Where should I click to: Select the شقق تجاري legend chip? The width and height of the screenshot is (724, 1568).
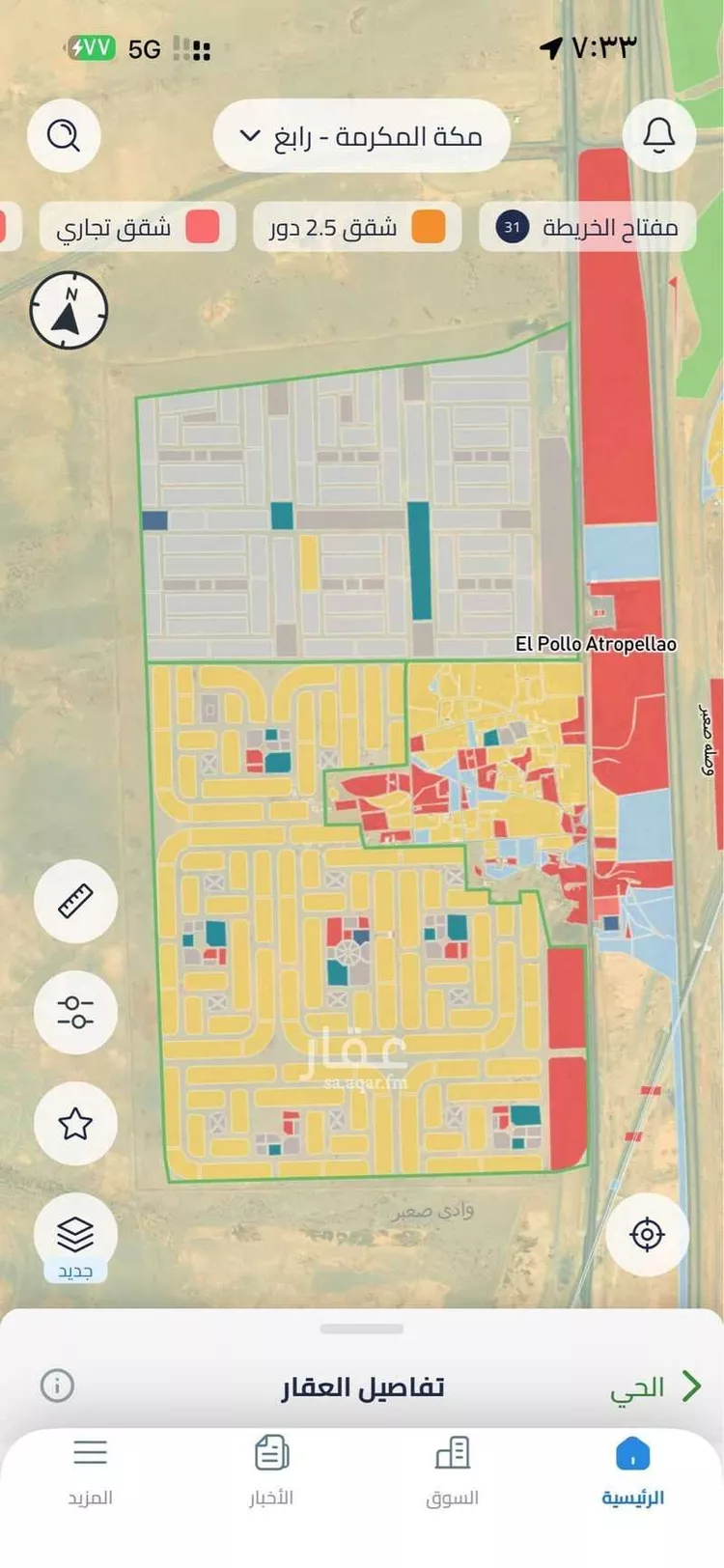(x=137, y=228)
